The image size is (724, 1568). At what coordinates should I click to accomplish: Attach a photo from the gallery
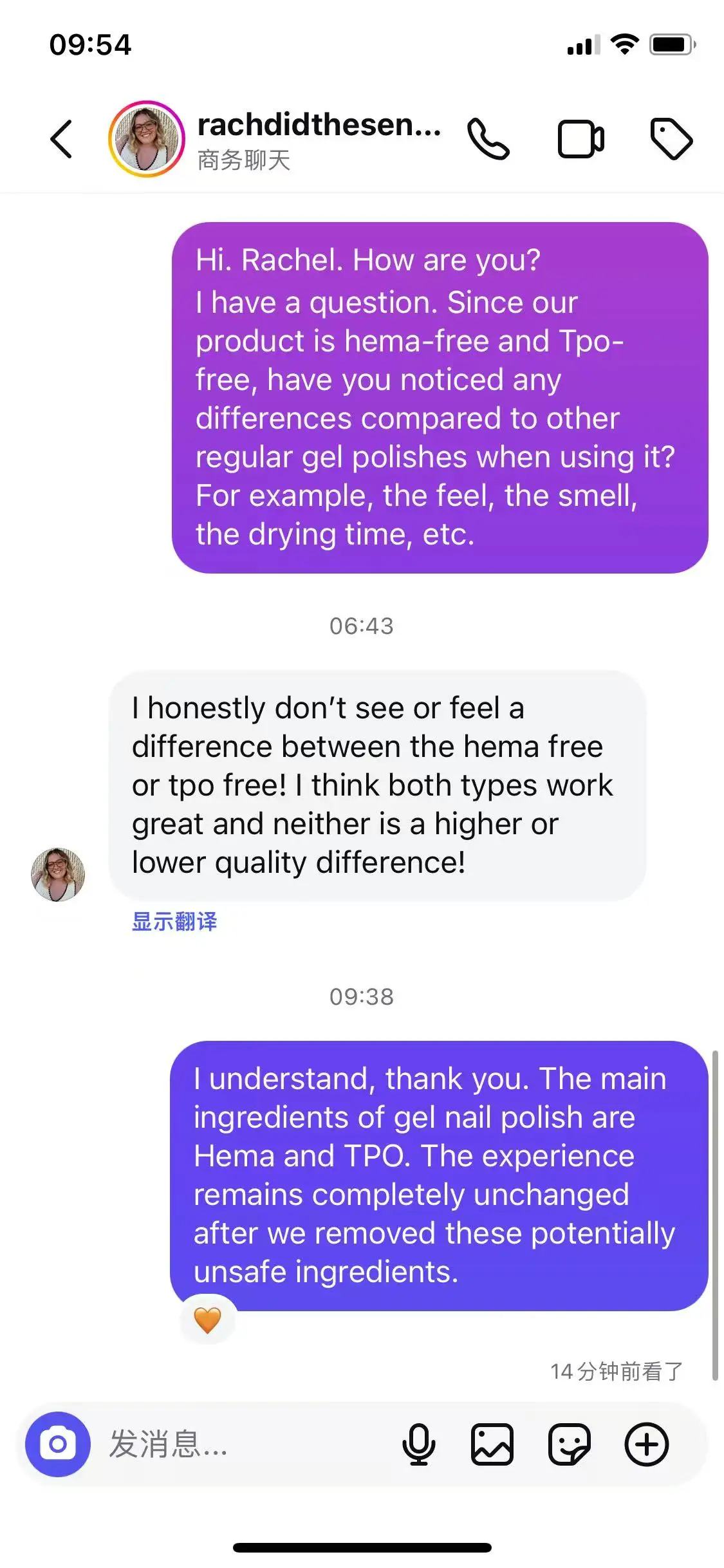492,1444
